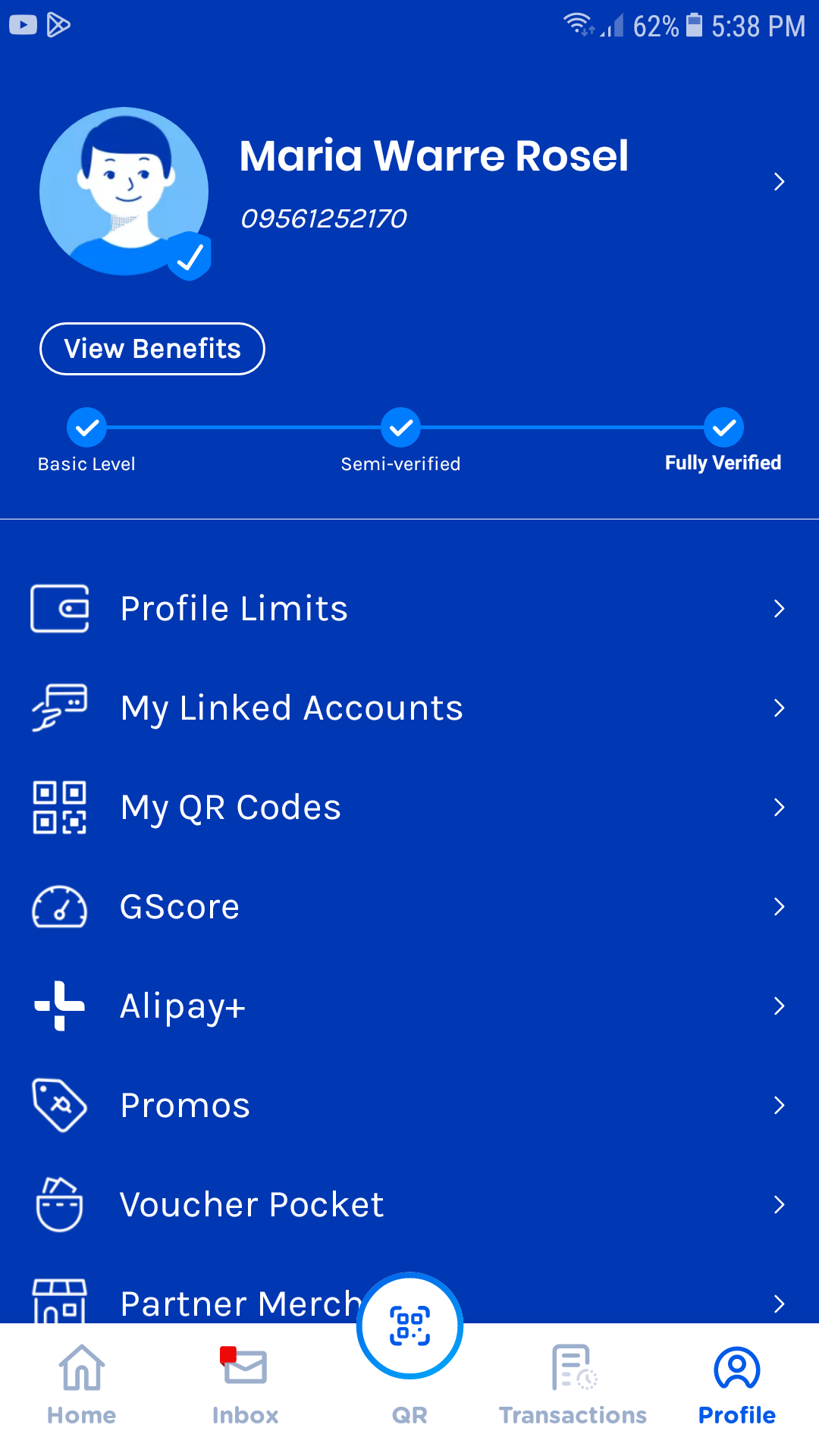The height and width of the screenshot is (1456, 819).
Task: Check the GScore section
Action: coord(409,906)
